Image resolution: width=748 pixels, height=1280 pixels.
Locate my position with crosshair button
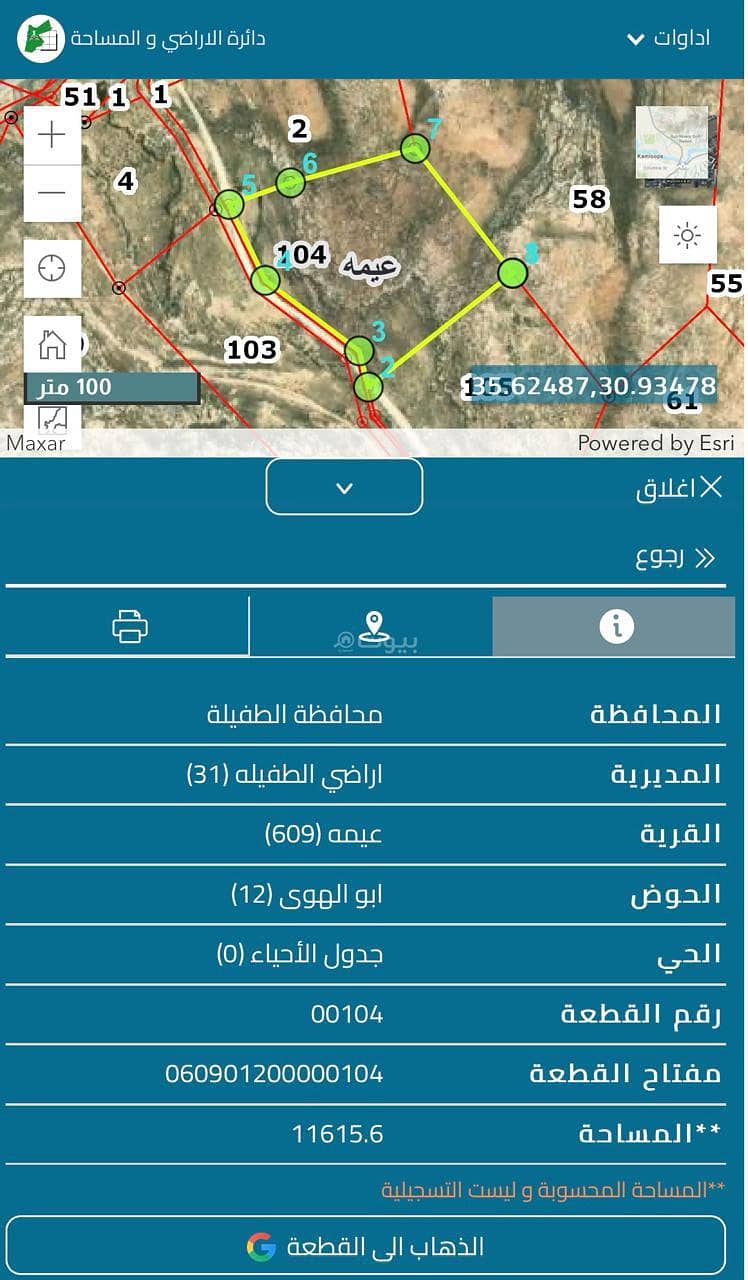point(52,268)
